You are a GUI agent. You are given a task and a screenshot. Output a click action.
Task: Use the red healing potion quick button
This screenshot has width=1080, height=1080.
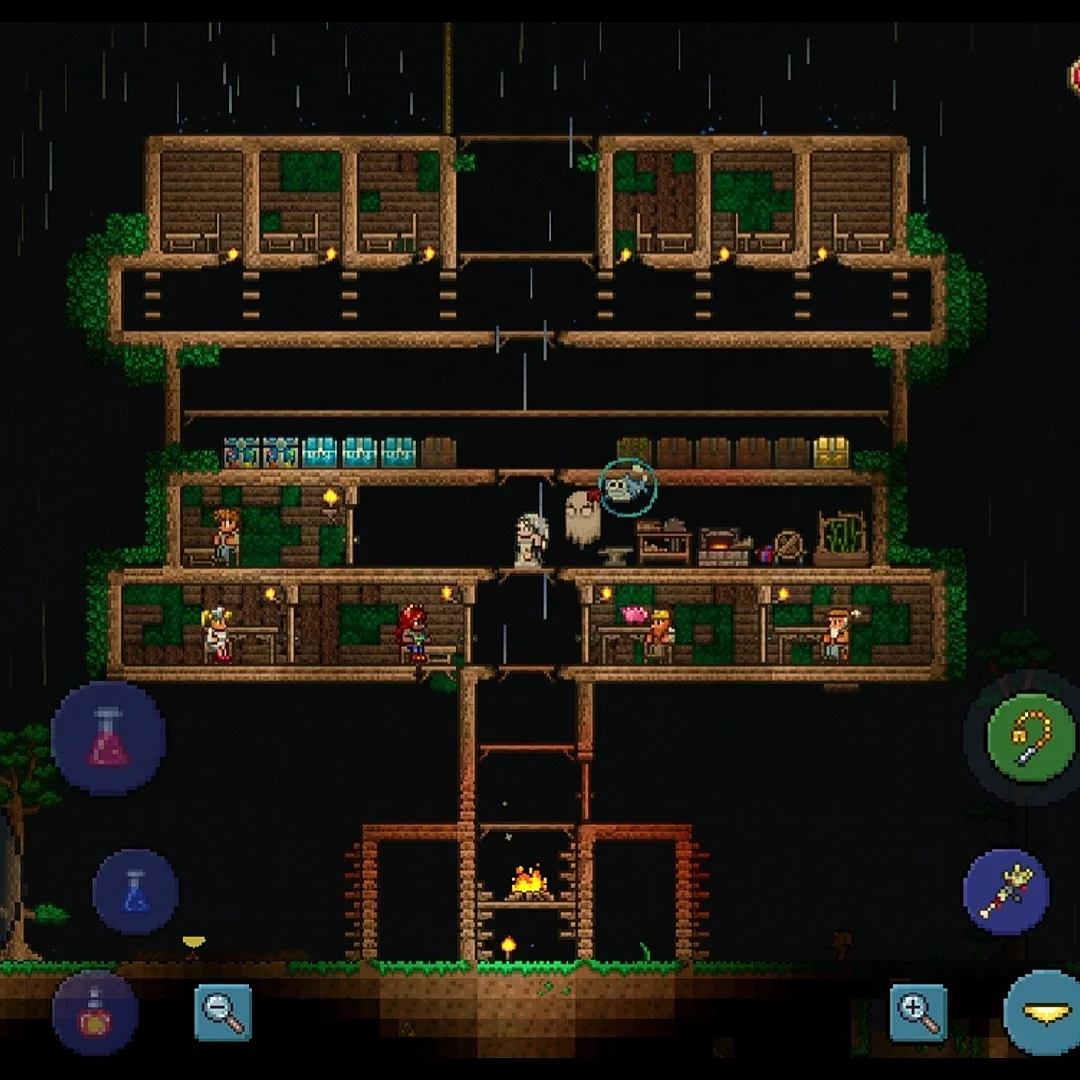[x=108, y=738]
